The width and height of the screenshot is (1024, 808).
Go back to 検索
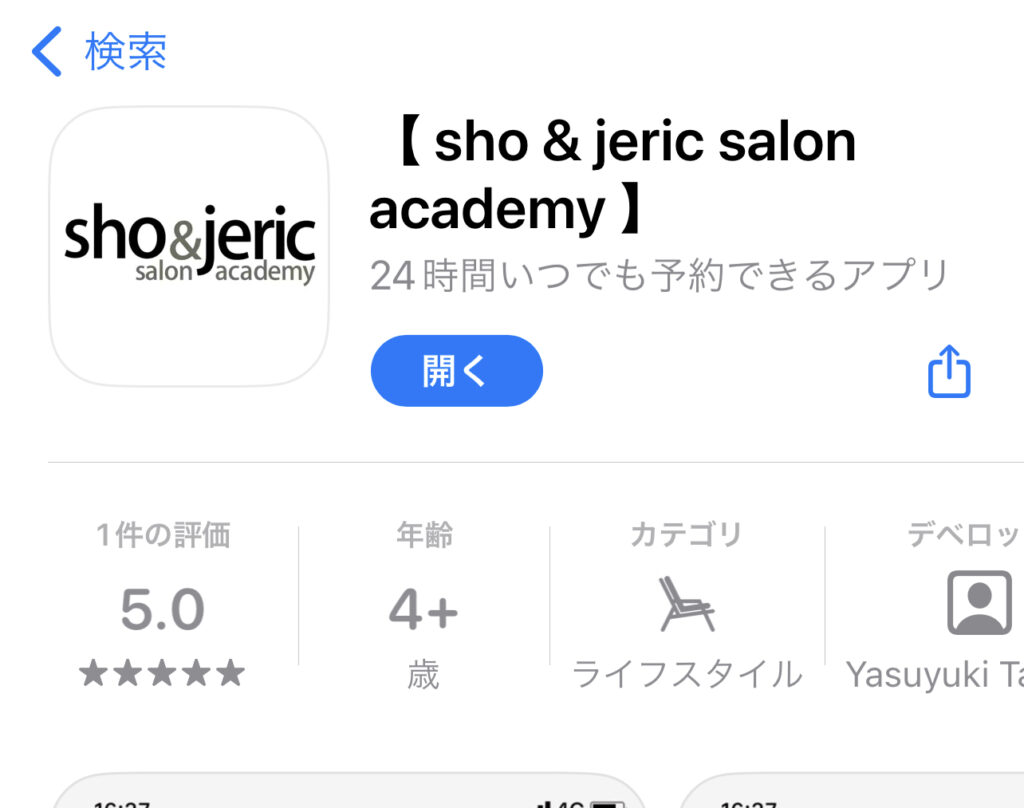point(98,52)
